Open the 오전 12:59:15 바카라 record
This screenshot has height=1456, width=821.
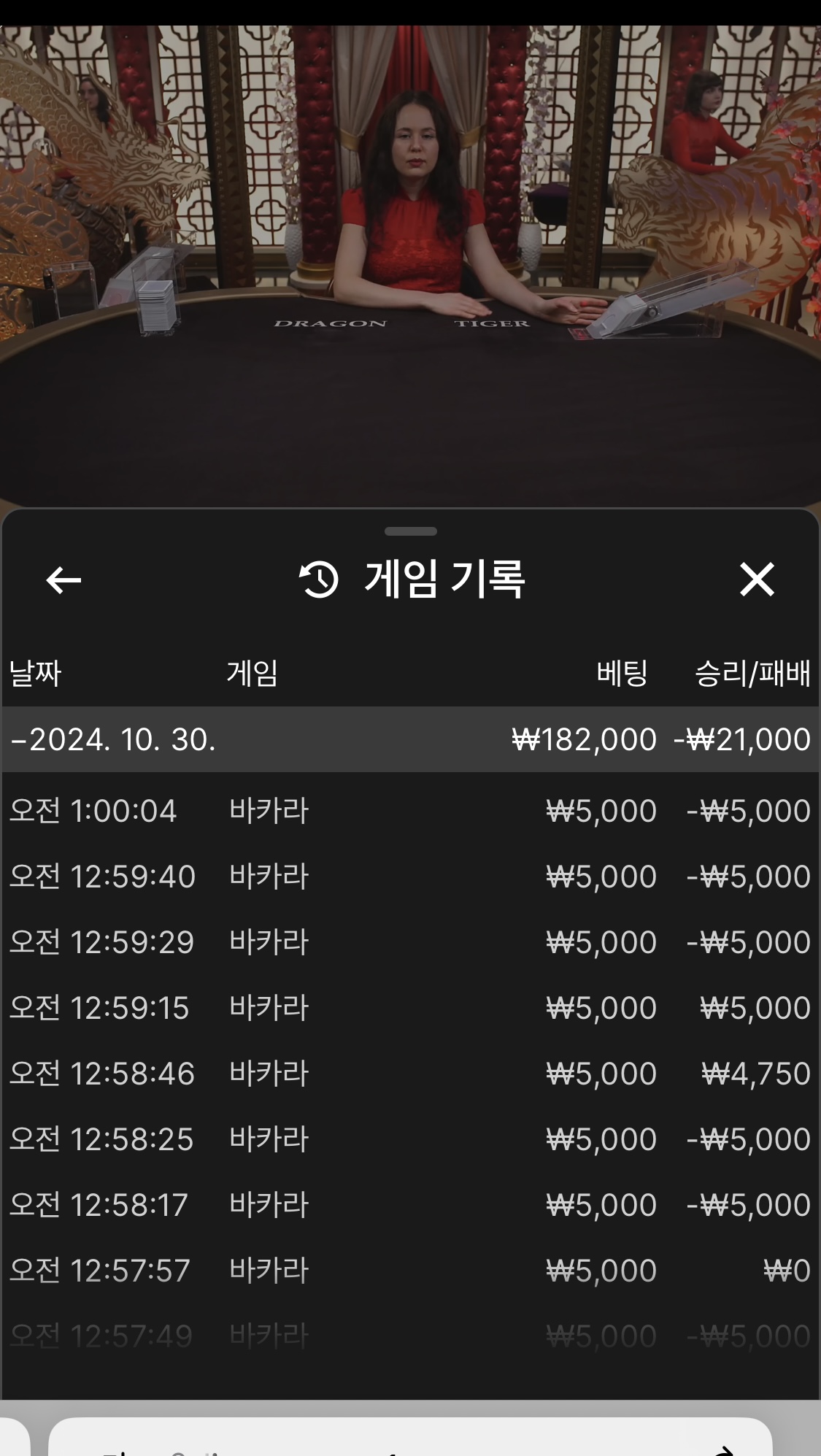click(x=410, y=1008)
